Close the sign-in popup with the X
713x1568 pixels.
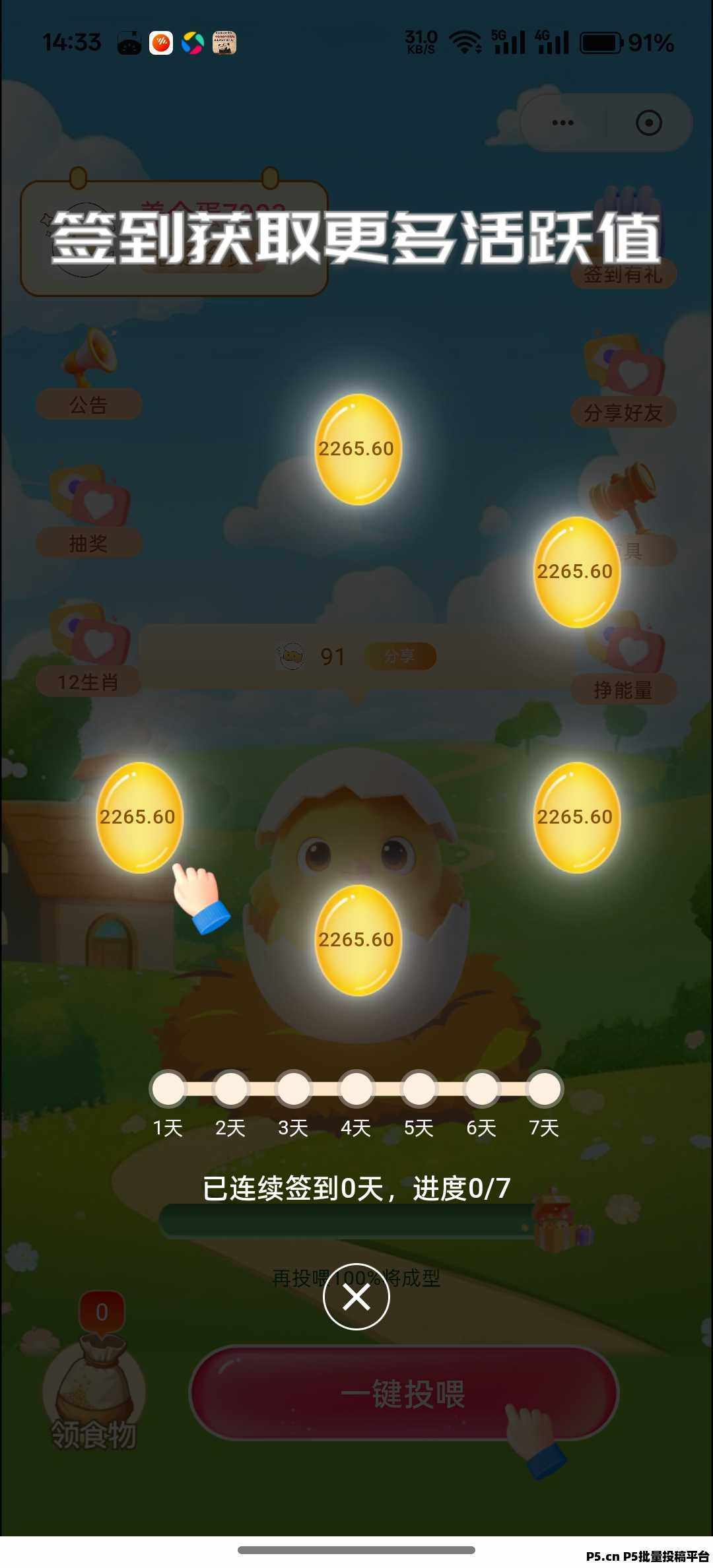pos(356,1297)
